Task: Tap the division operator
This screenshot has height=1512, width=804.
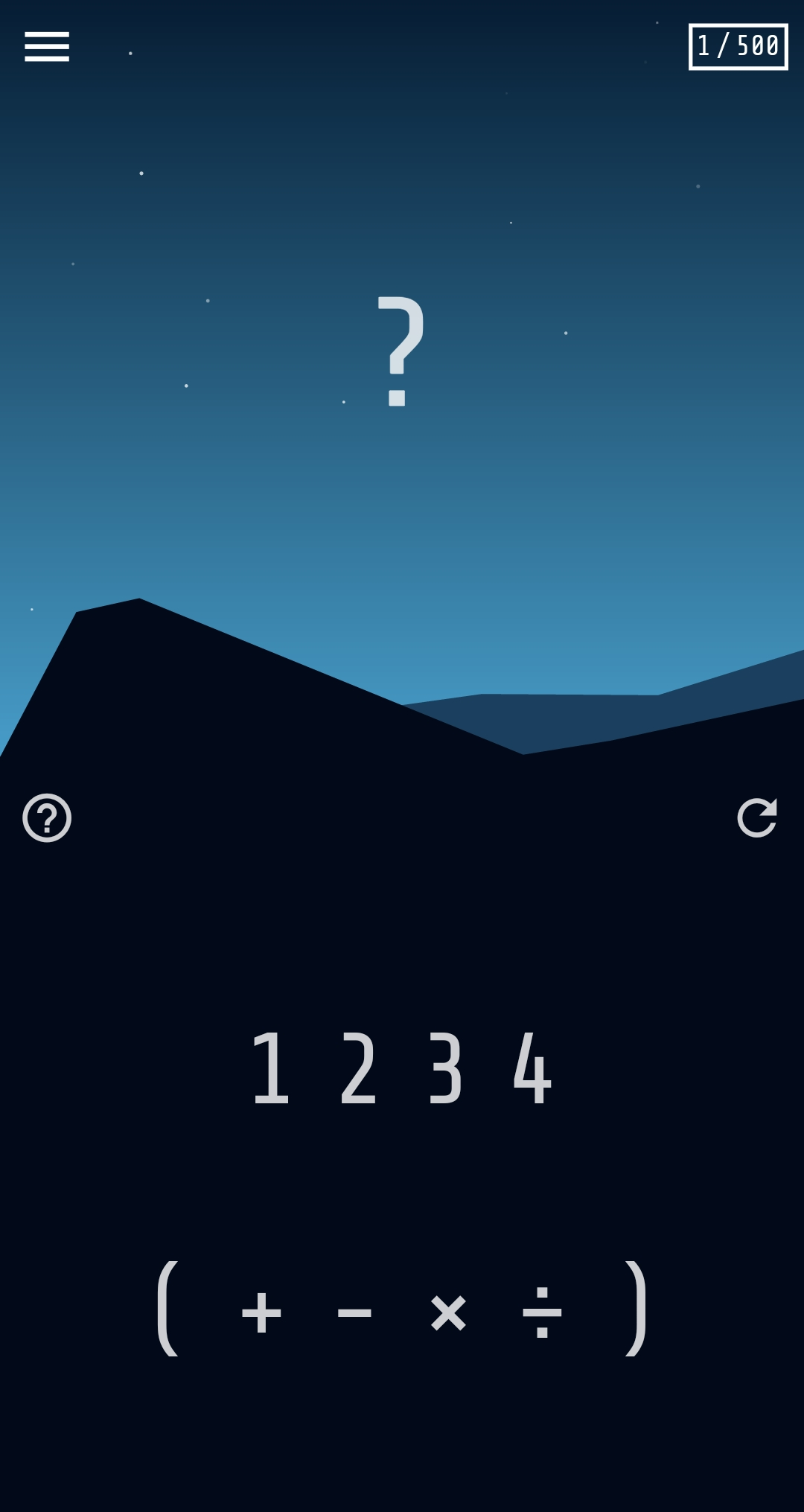Action: [x=542, y=1312]
